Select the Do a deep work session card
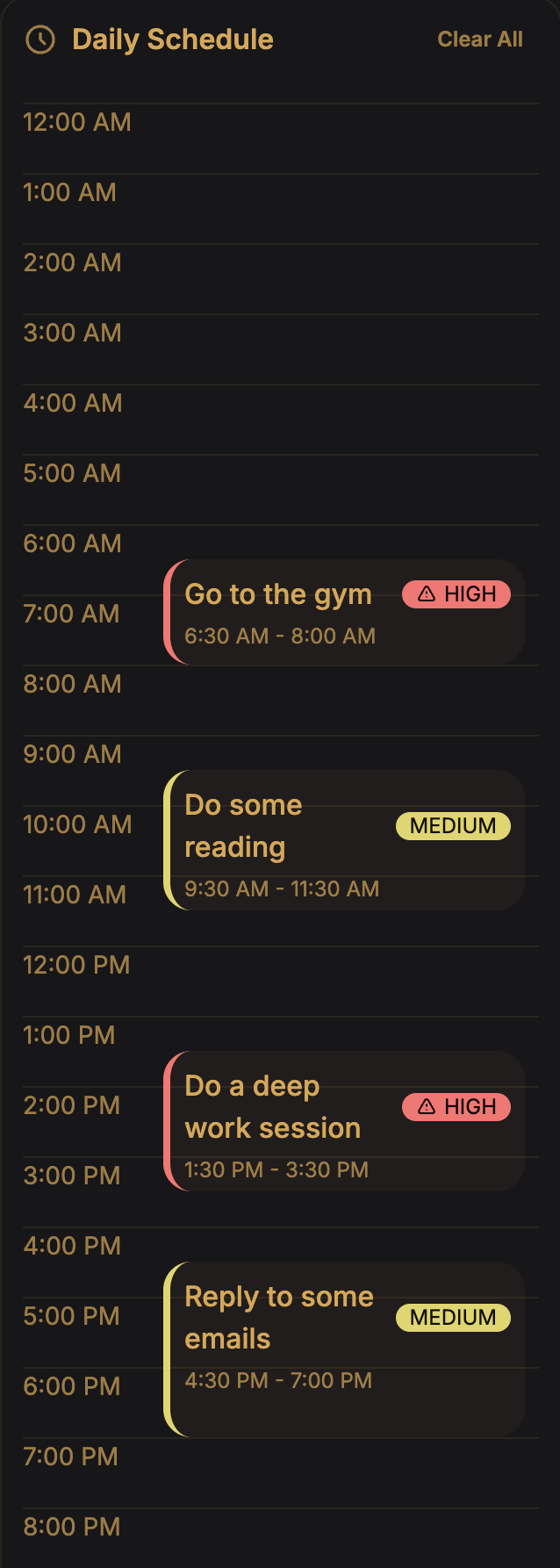This screenshot has width=560, height=1568. pos(344,1121)
